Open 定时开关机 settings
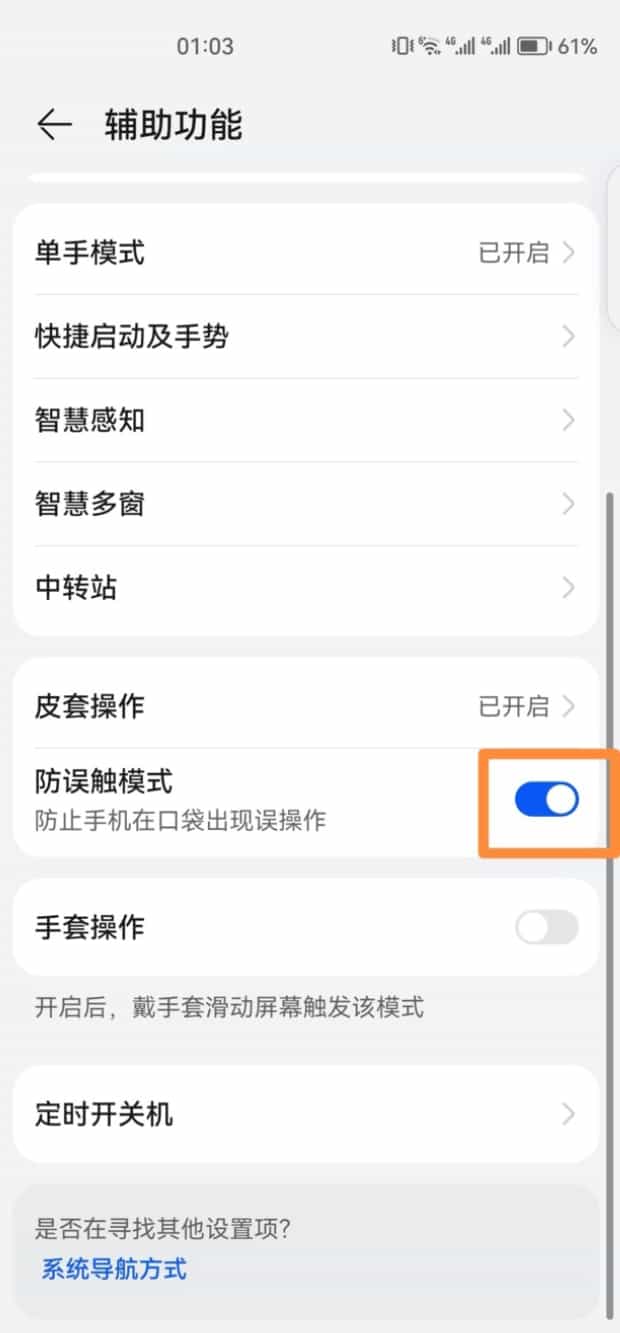This screenshot has height=1333, width=620. tap(305, 1114)
